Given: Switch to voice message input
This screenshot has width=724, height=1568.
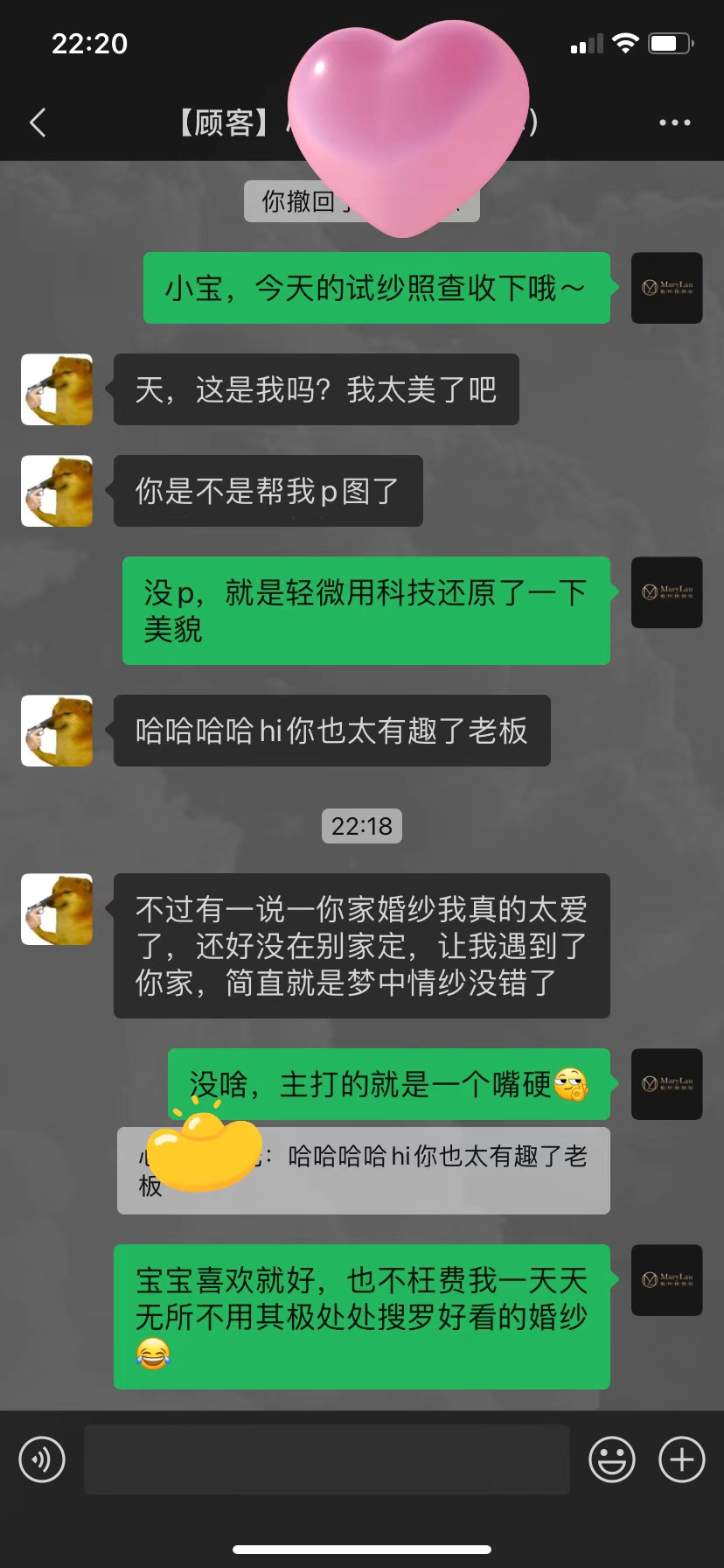Looking at the screenshot, I should point(42,1459).
